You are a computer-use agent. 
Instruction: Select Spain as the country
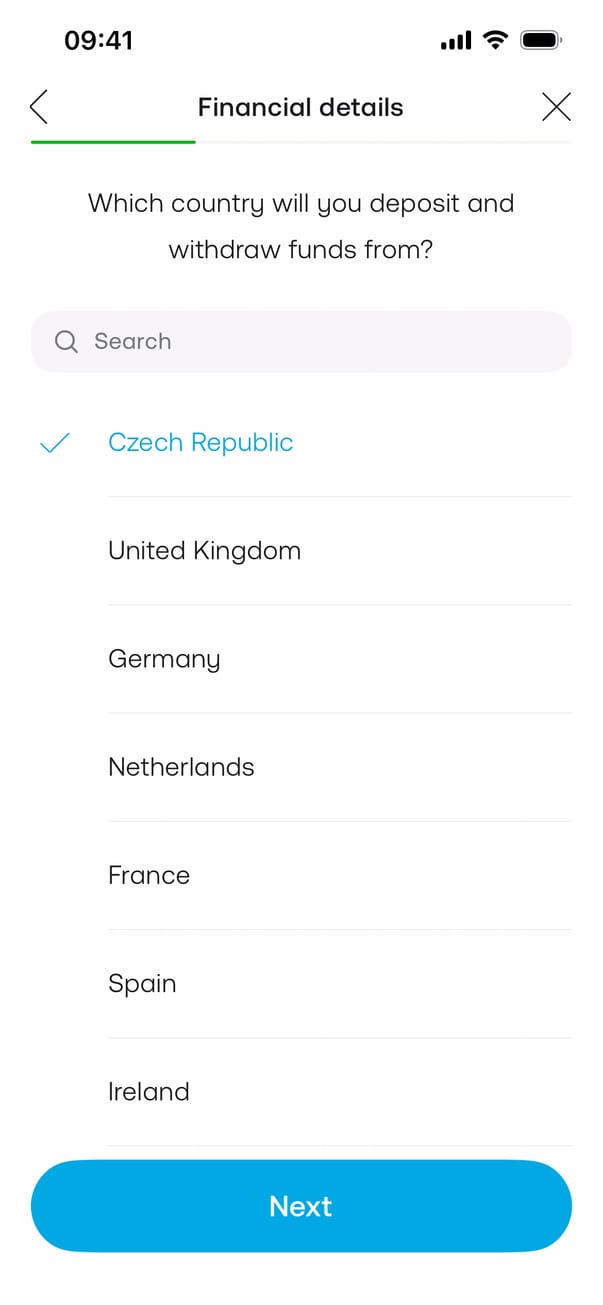click(x=142, y=983)
